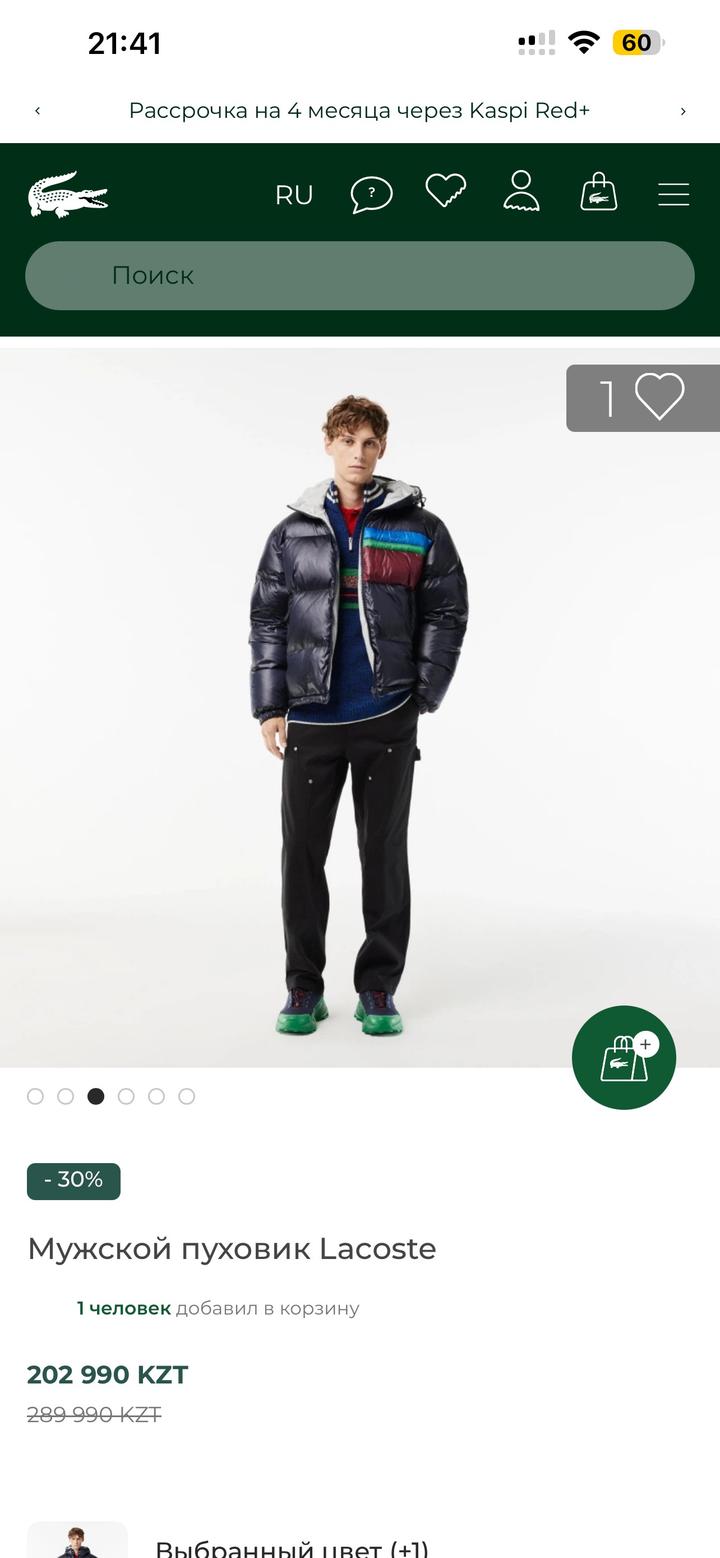Show the previous promo banner message
720x1558 pixels.
click(38, 111)
